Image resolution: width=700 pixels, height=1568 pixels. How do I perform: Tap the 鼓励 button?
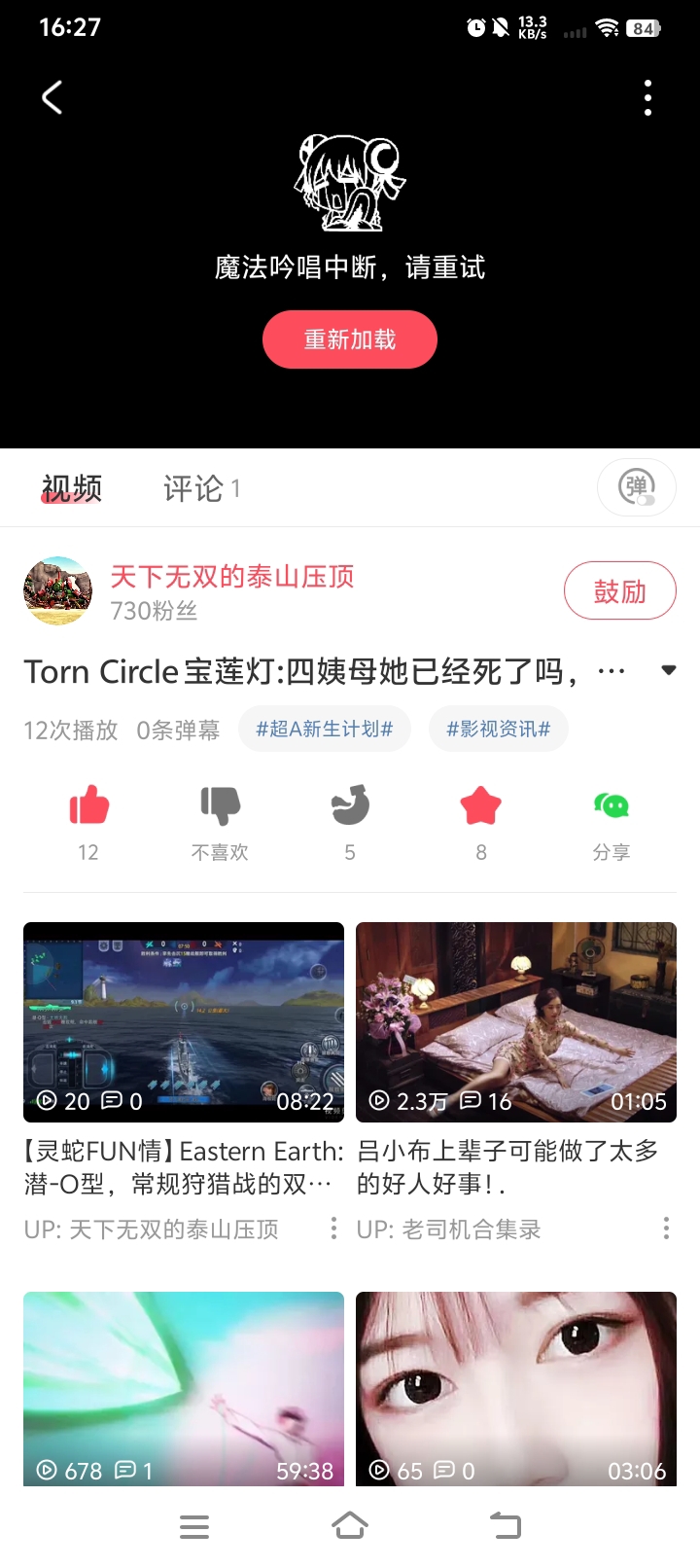[619, 590]
